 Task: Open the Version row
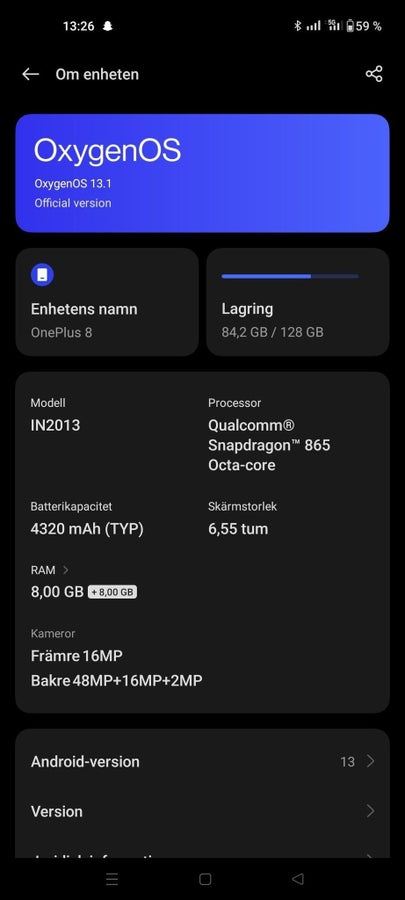tap(202, 811)
